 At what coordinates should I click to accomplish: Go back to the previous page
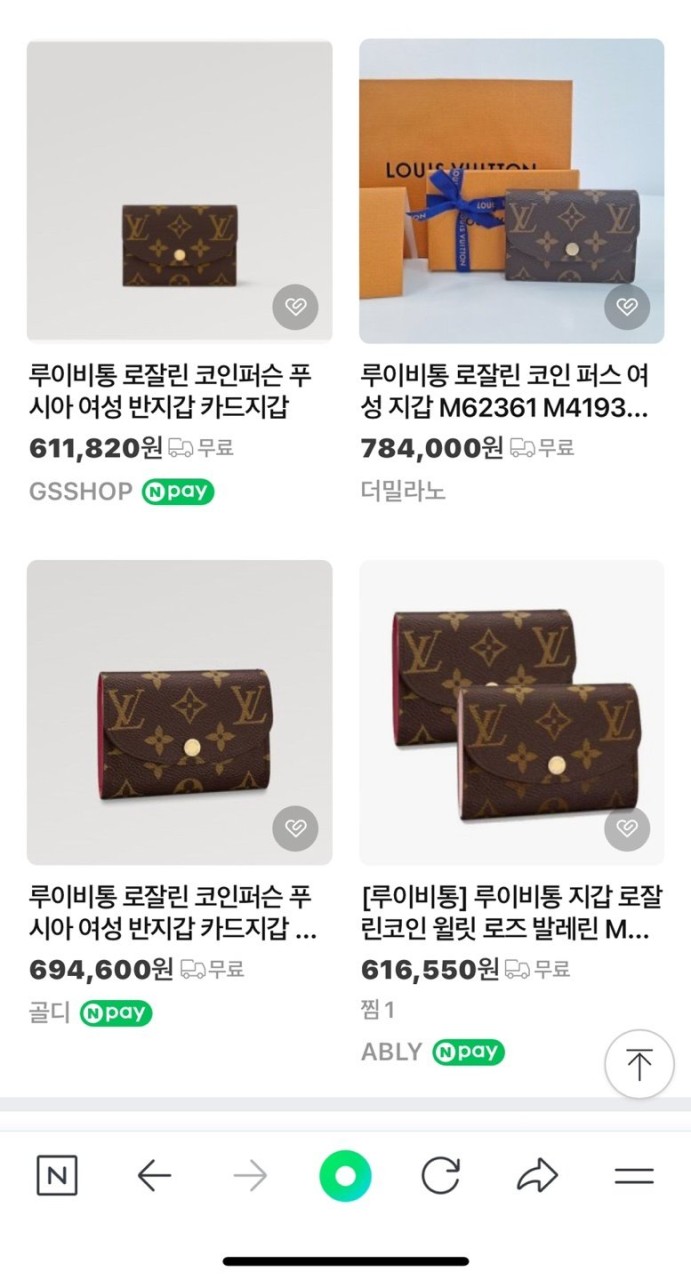tap(154, 1176)
